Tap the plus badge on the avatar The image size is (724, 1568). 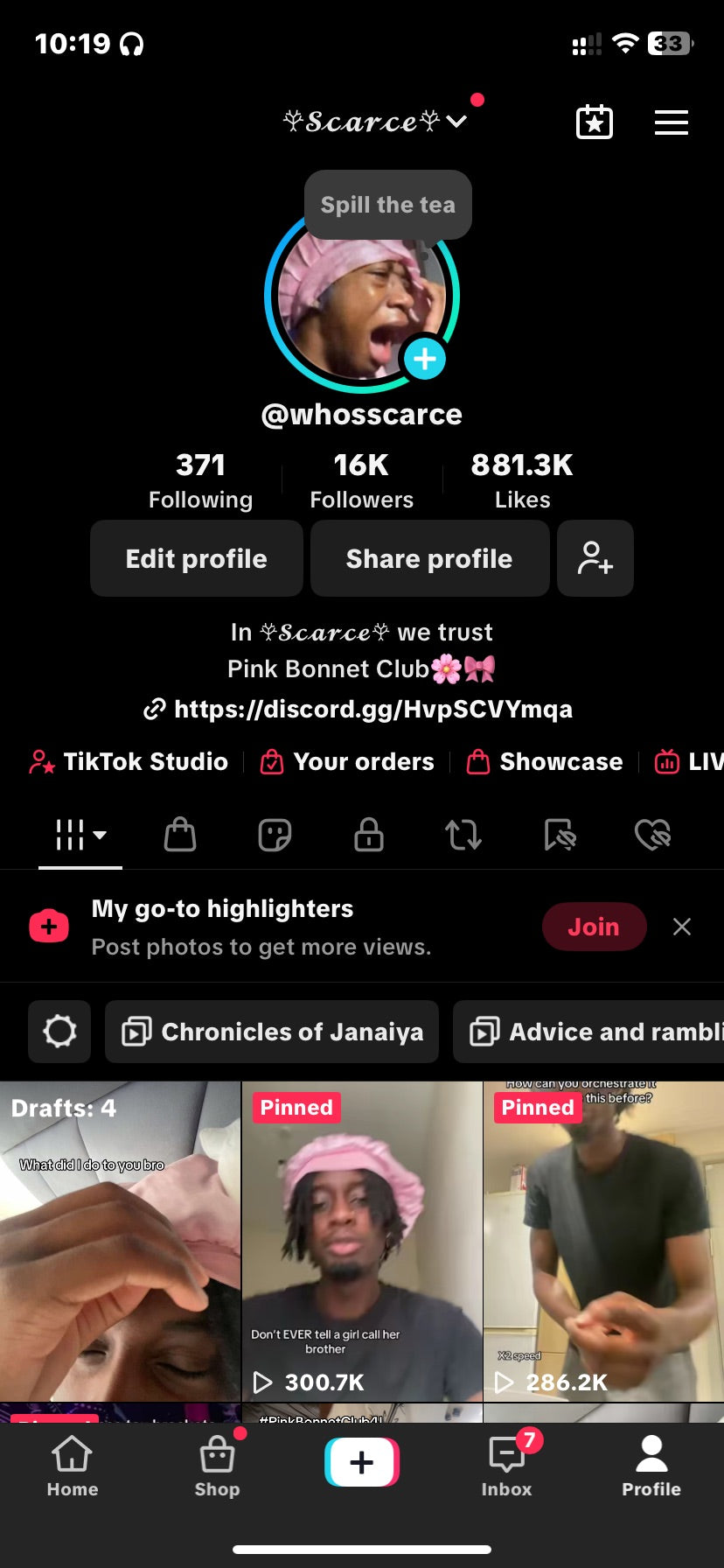[x=425, y=359]
